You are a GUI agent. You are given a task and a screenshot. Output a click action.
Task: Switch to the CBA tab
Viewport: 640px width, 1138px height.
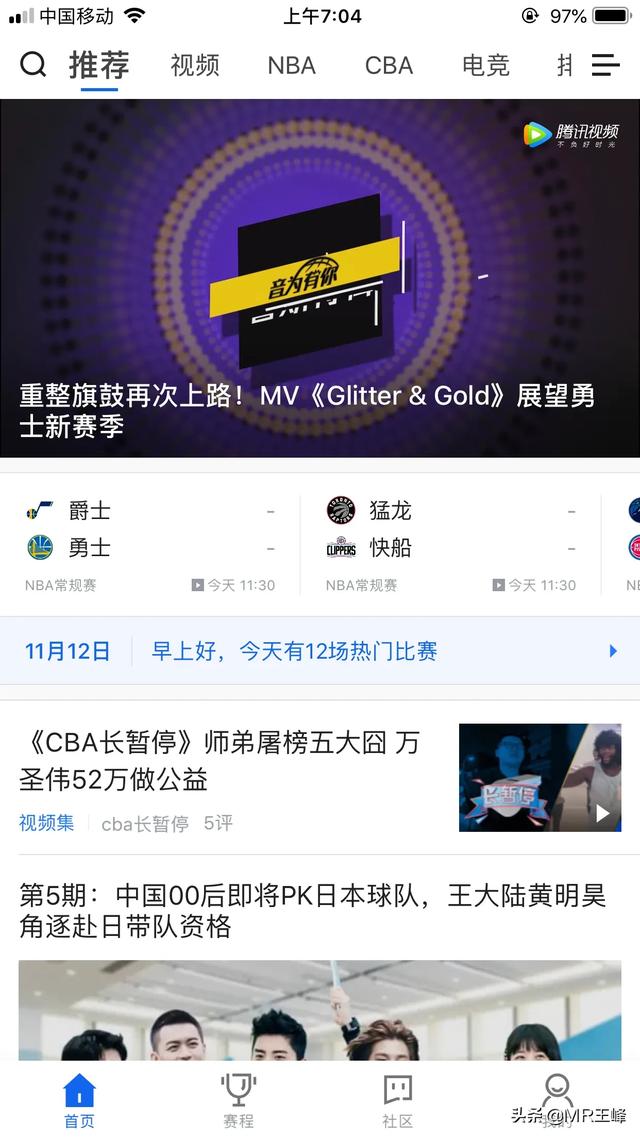tap(389, 66)
